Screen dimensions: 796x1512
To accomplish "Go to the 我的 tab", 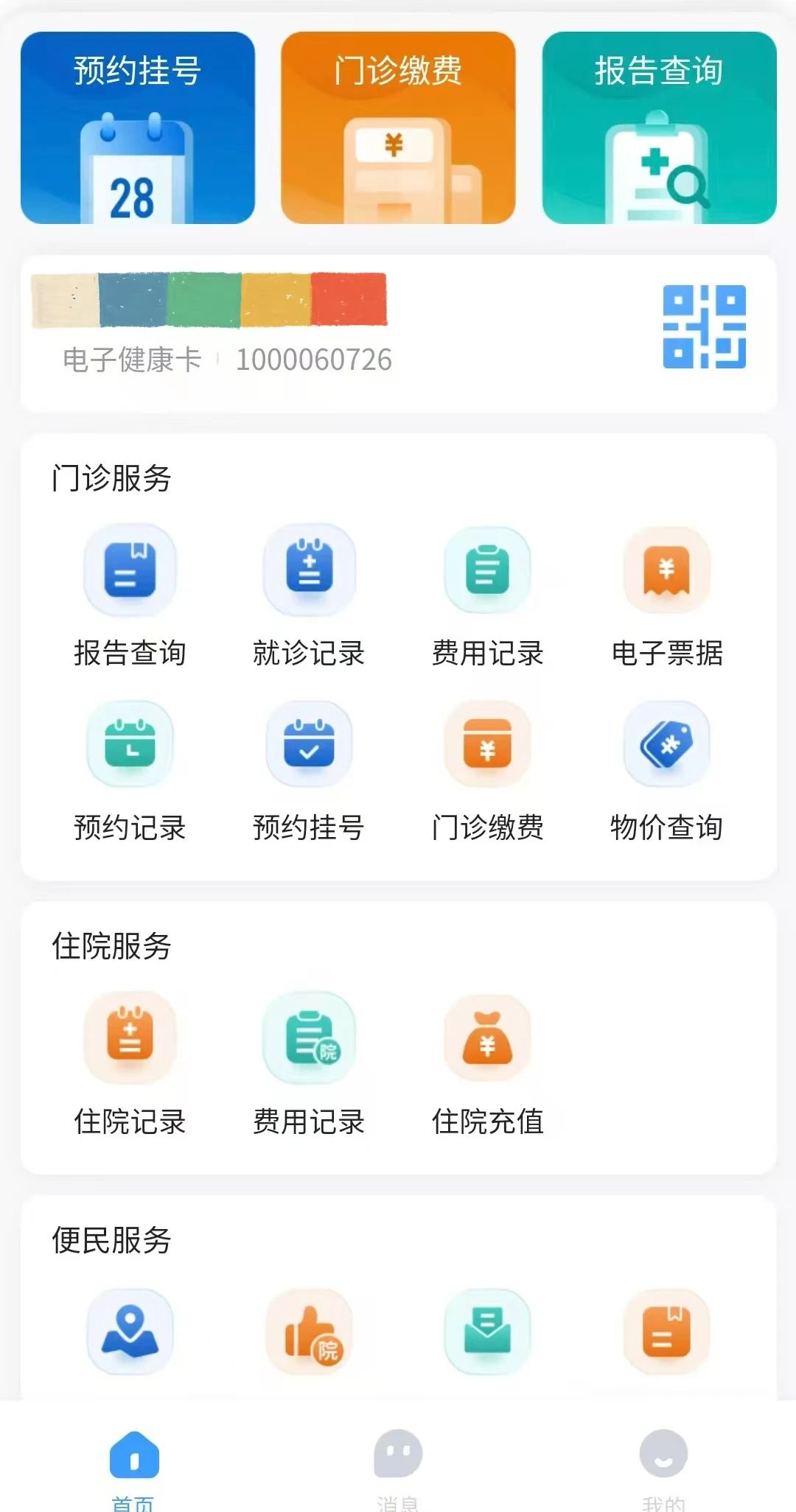I will pyautogui.click(x=663, y=1463).
